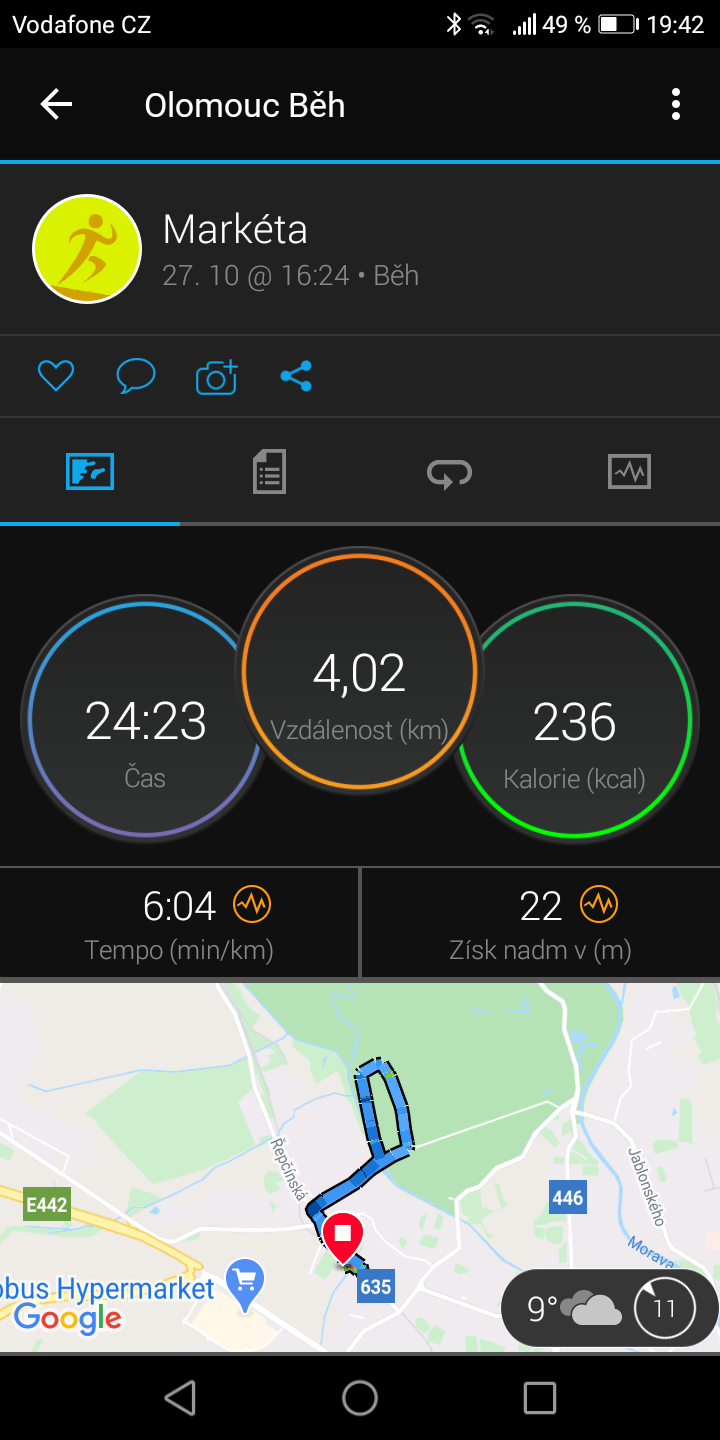Switch to the charts tab
720x1440 pixels.
pos(629,471)
